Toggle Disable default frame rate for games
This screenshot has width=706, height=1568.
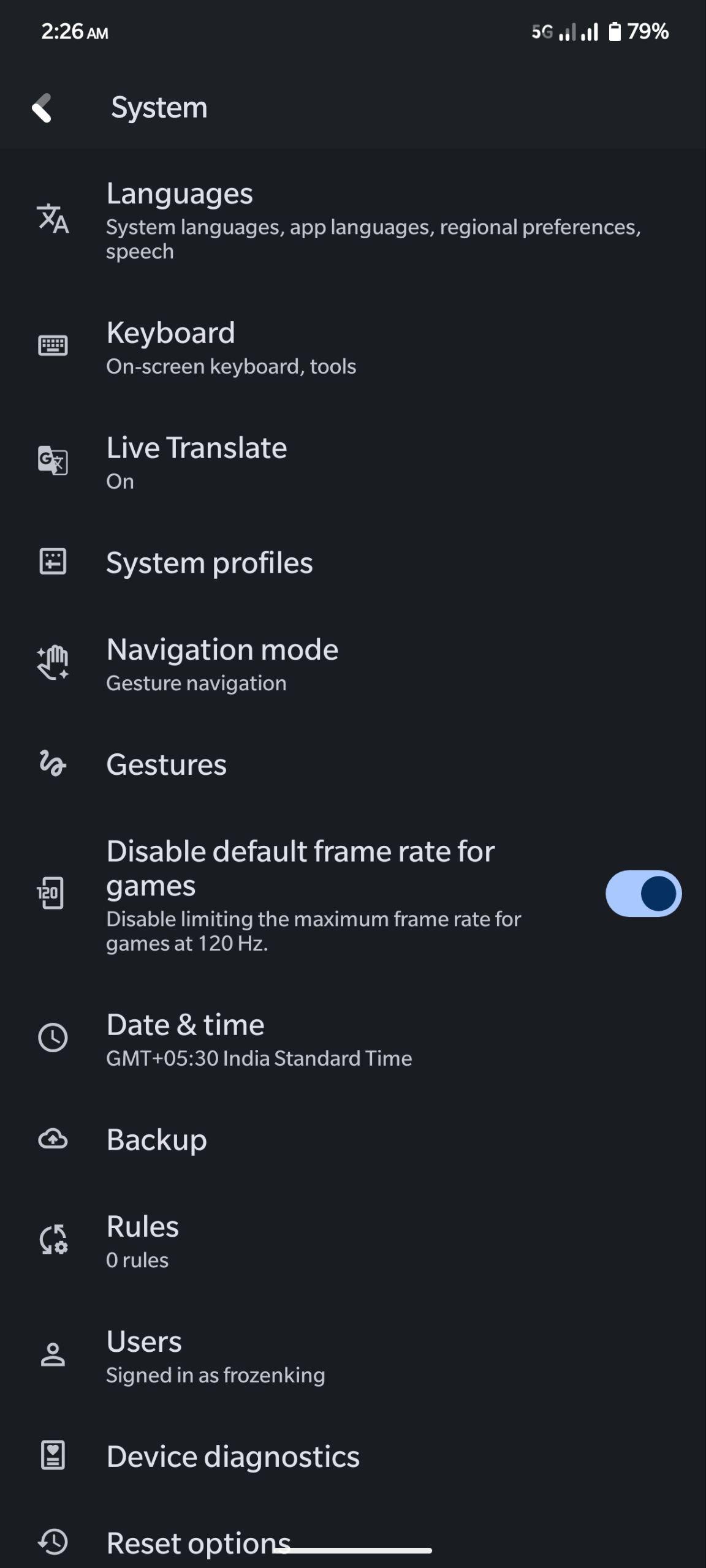coord(643,894)
